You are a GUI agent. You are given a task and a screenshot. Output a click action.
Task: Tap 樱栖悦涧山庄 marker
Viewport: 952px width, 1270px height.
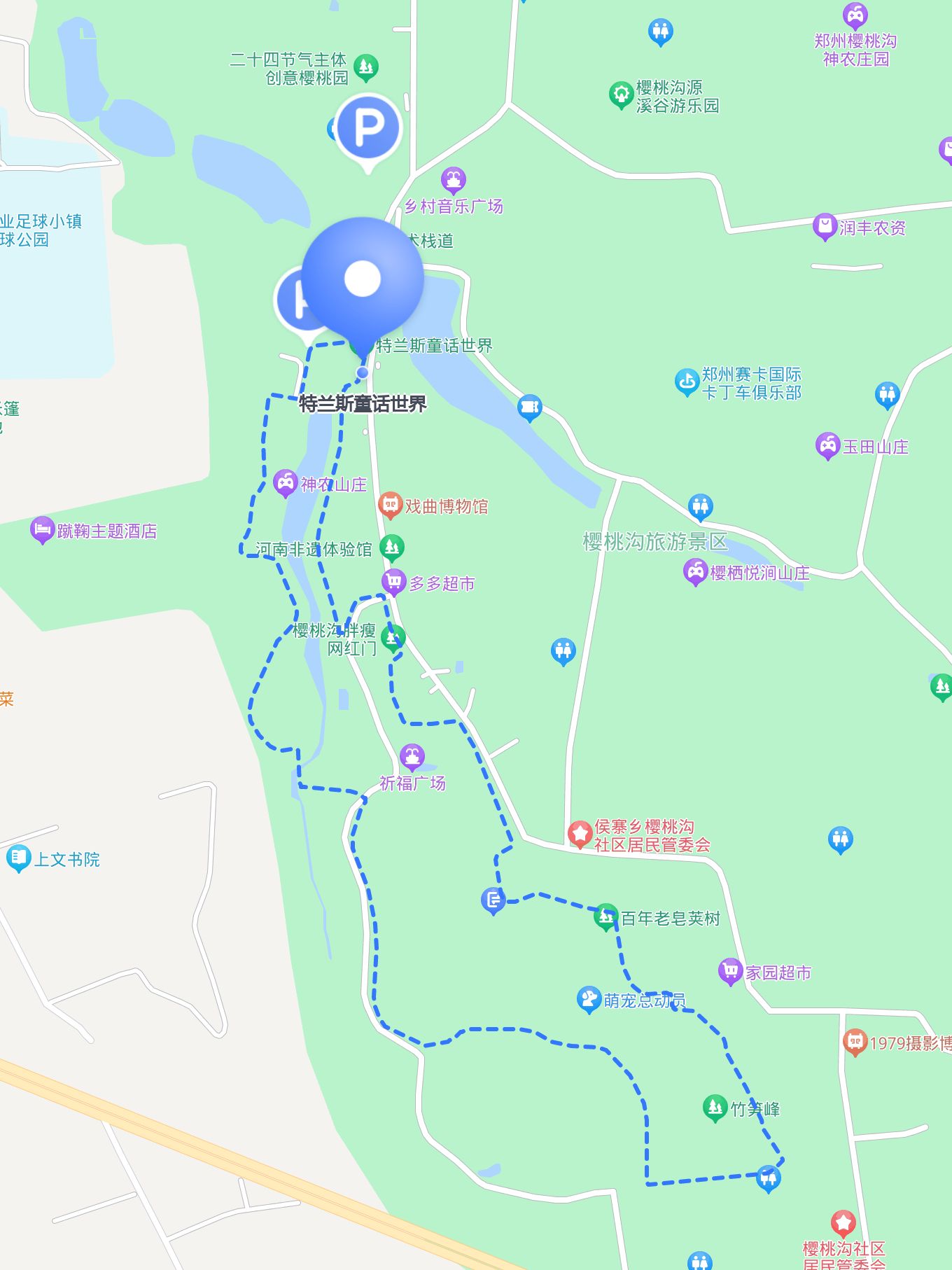[x=695, y=571]
